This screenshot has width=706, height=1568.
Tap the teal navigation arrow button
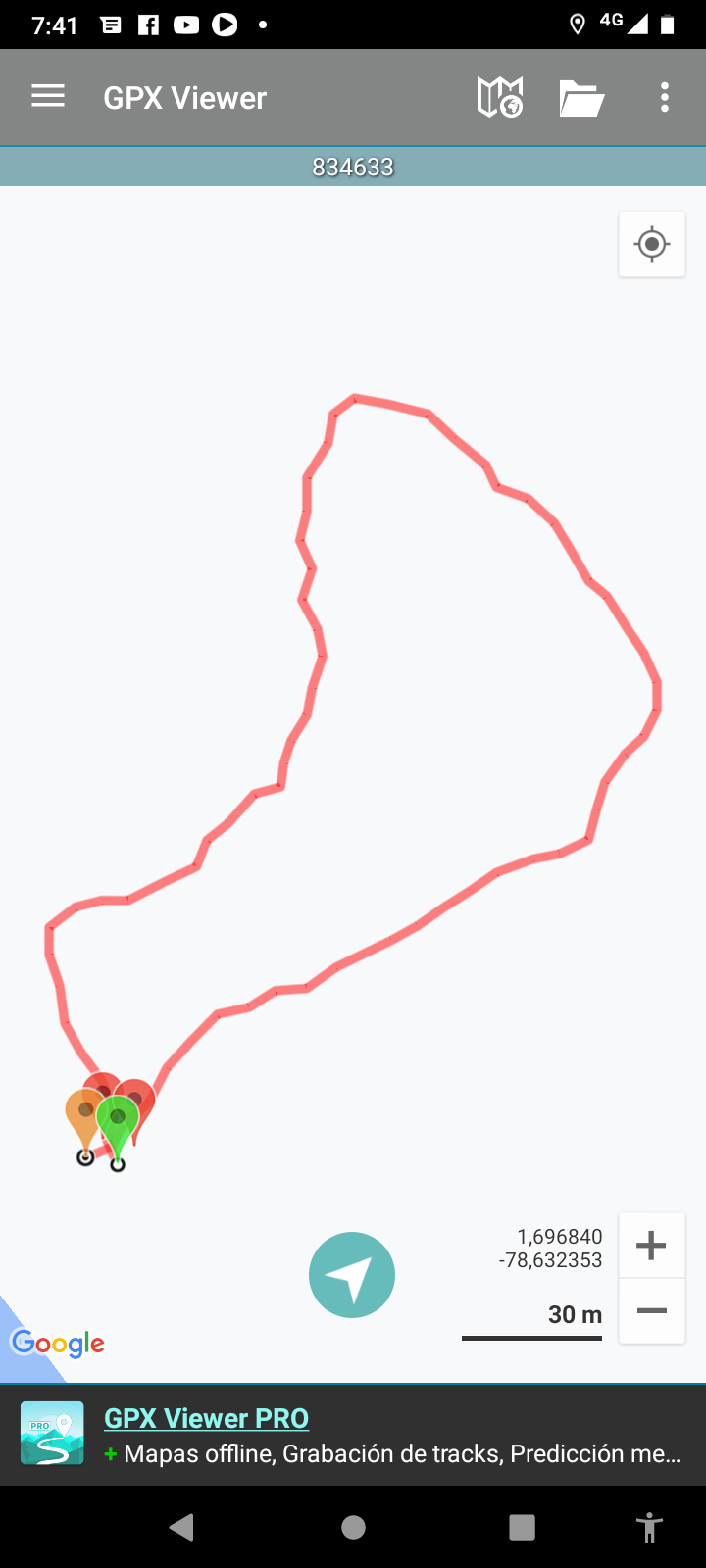click(x=352, y=1275)
